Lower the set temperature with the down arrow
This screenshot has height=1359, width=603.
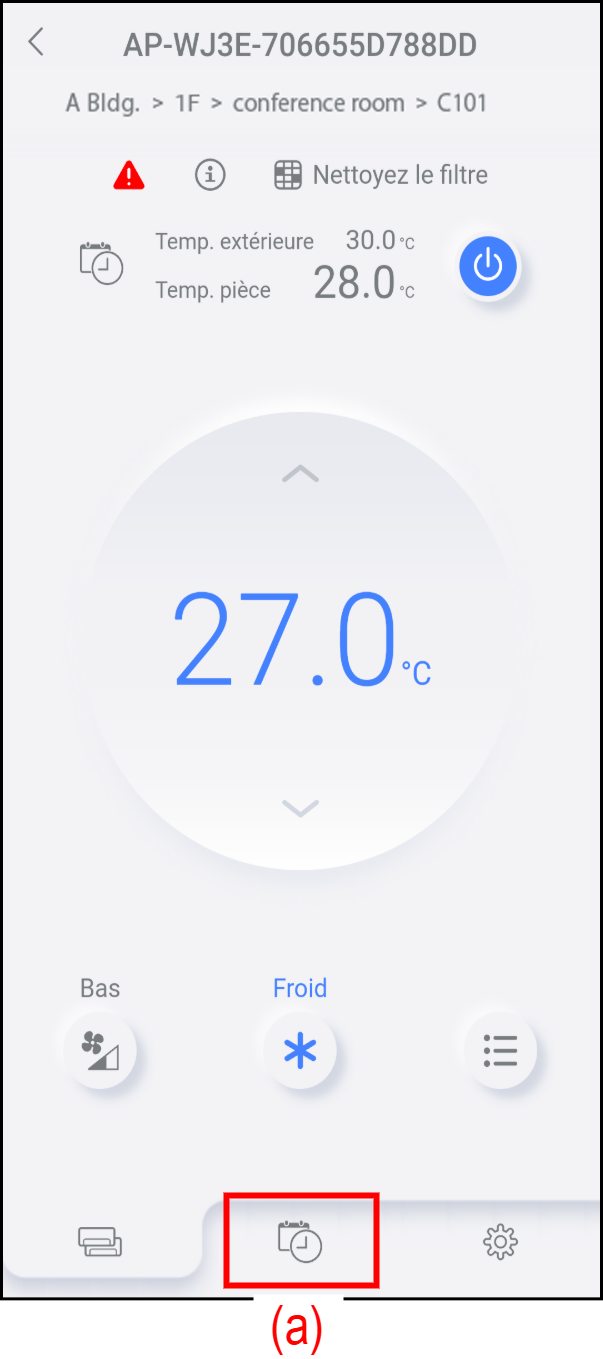(x=300, y=807)
